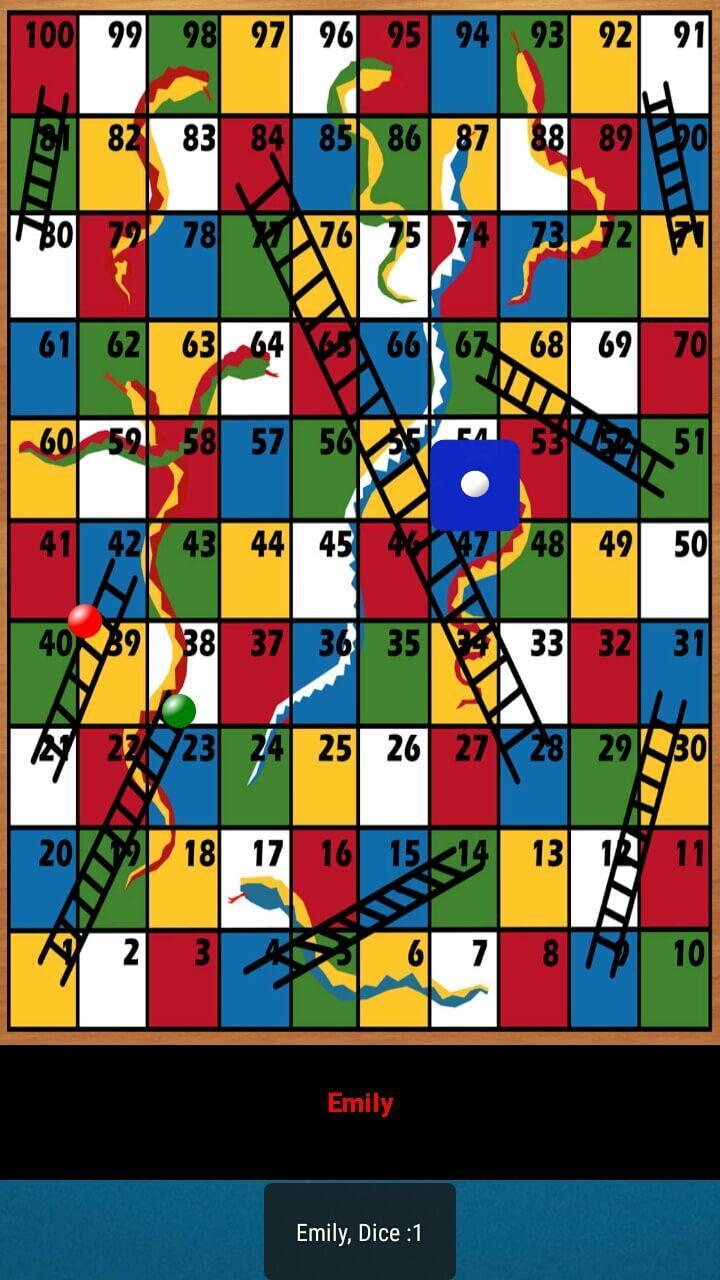This screenshot has height=1280, width=720.
Task: Select the green player token
Action: coord(179,712)
